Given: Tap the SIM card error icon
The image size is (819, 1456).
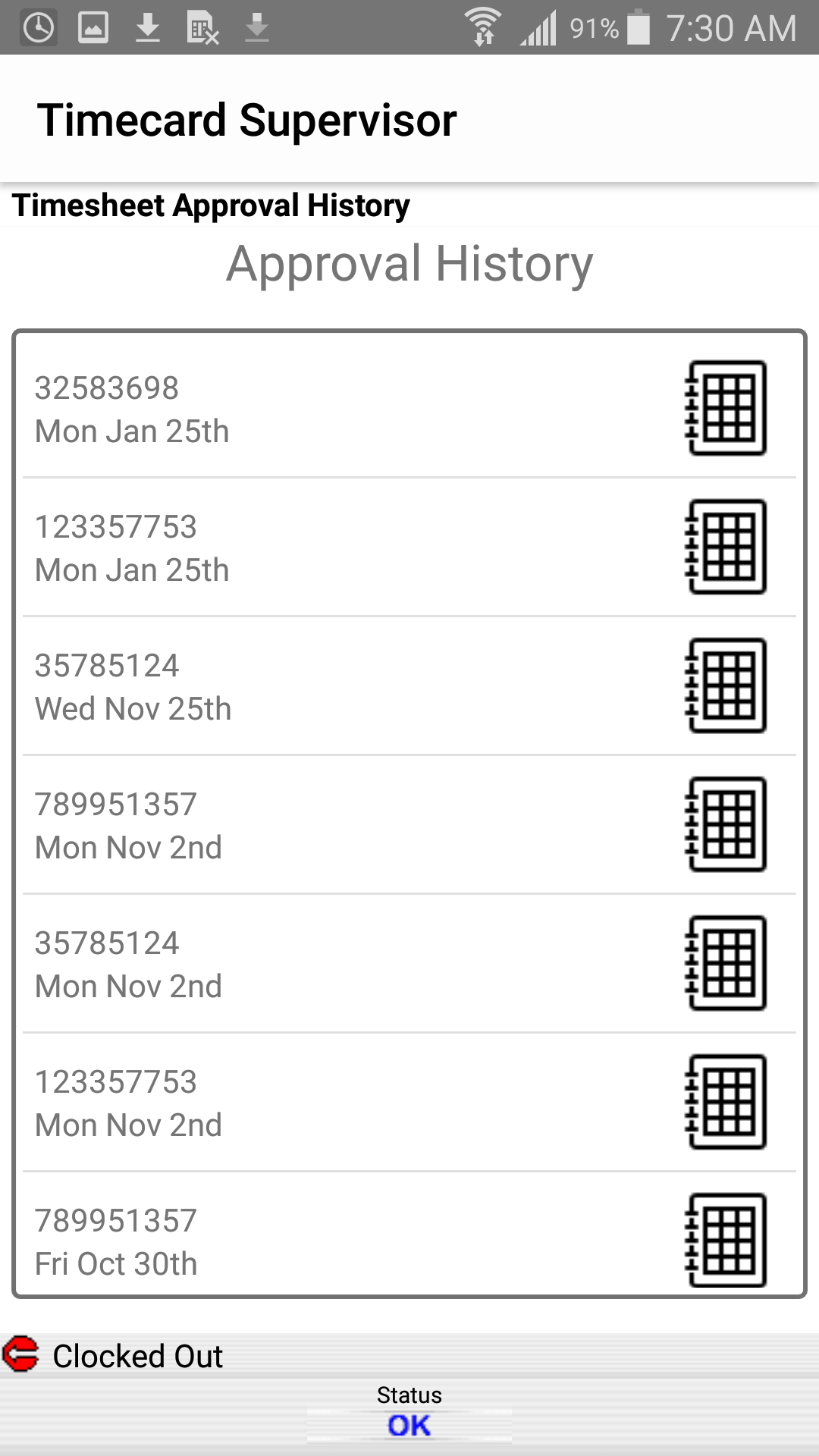Looking at the screenshot, I should (x=202, y=27).
